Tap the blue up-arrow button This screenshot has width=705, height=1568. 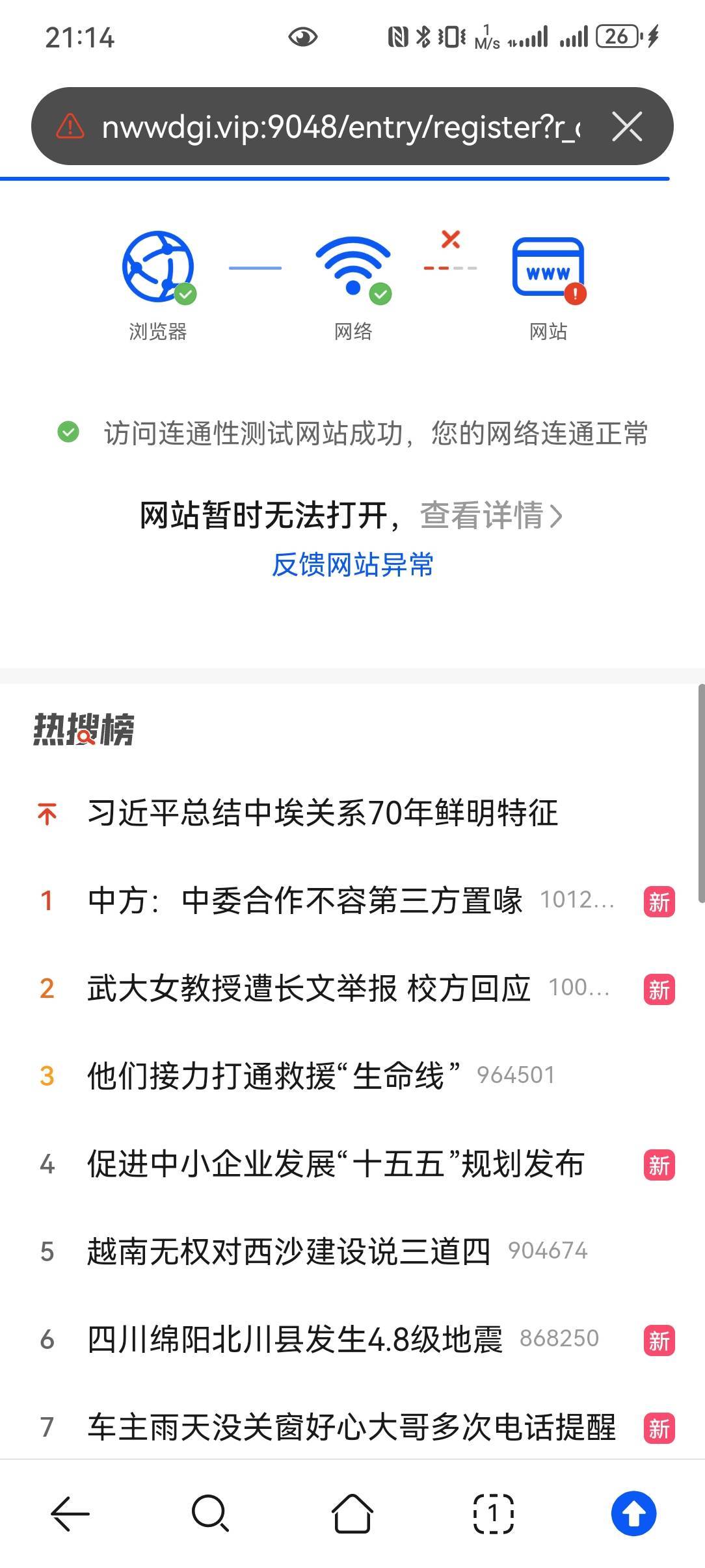[633, 1513]
